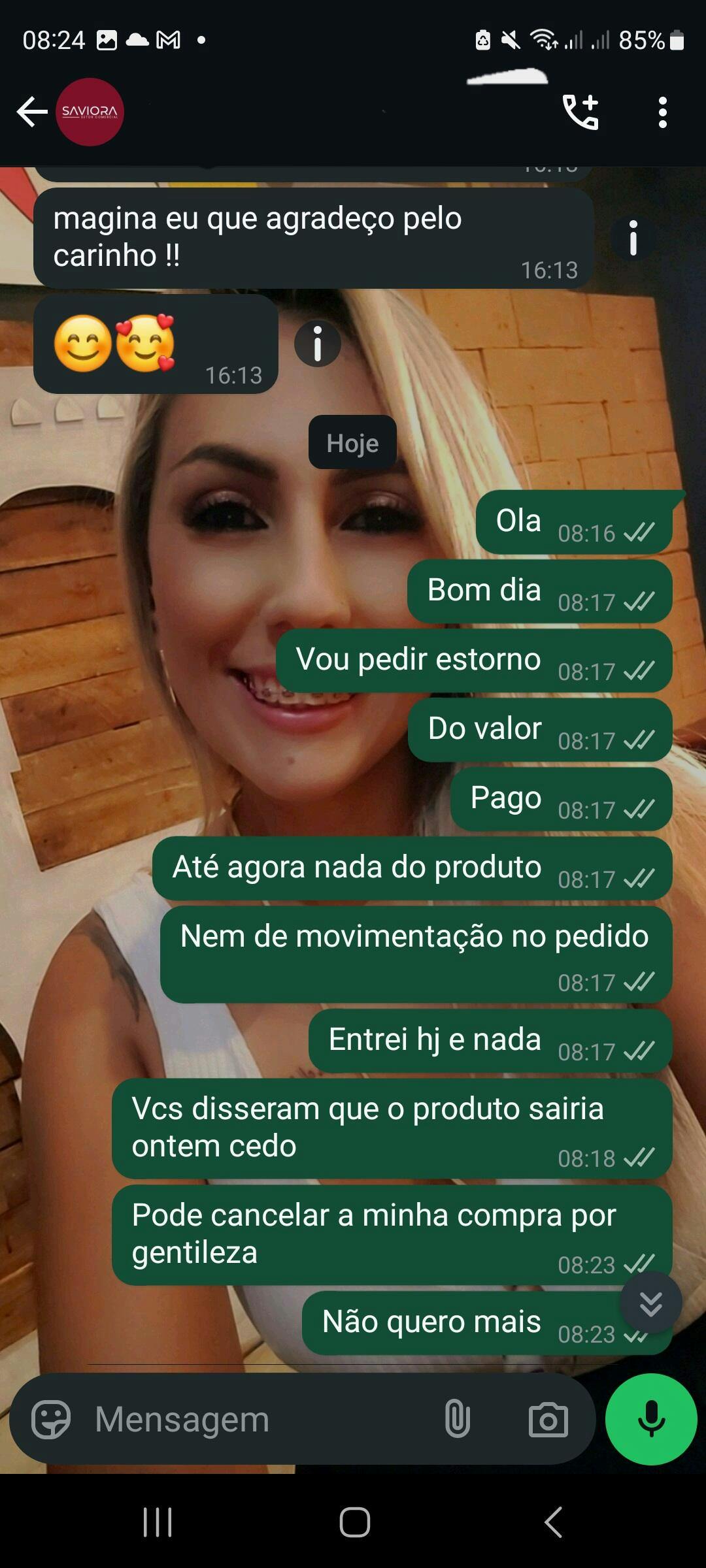
Task: Open the recent apps view
Action: [158, 1522]
